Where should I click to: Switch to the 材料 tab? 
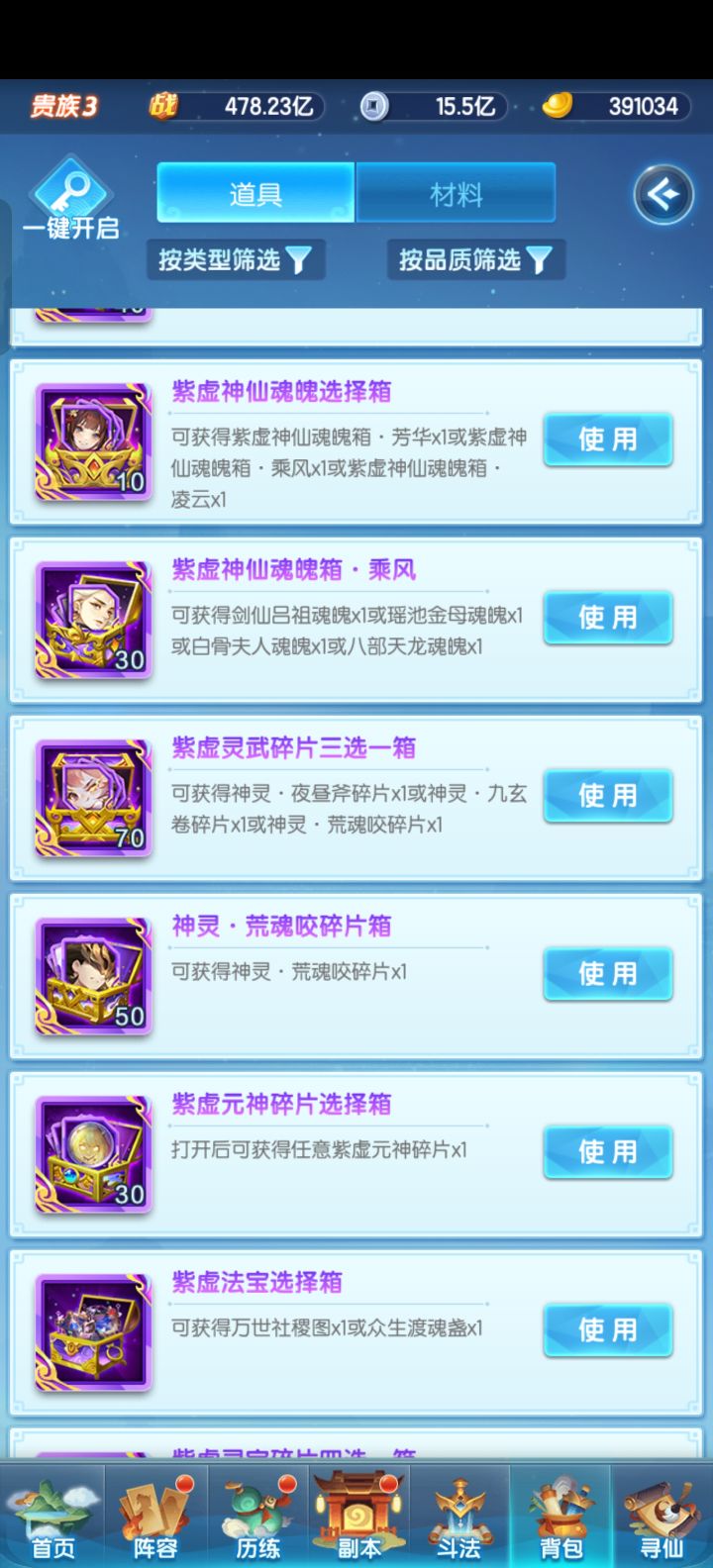[456, 194]
